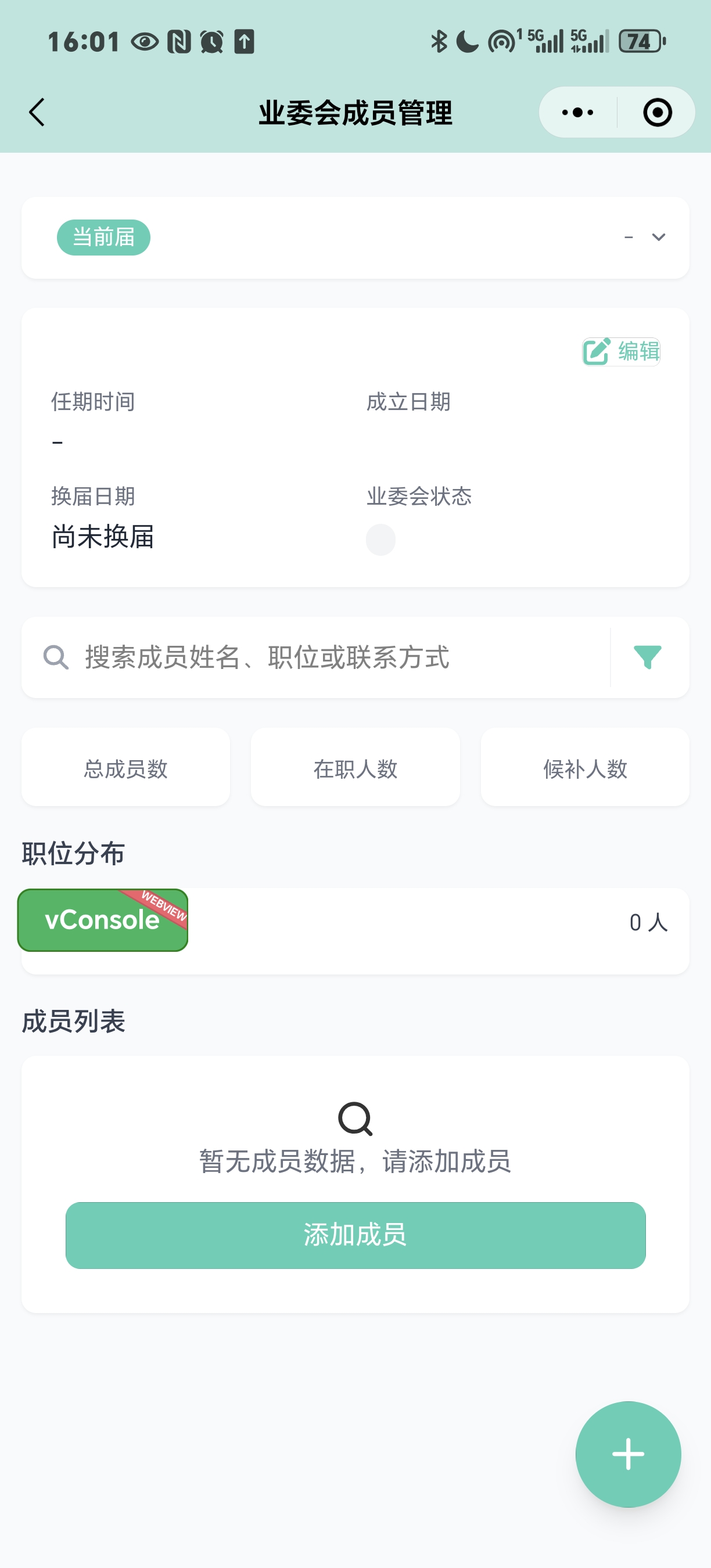Tap 编辑 to edit committee info

click(x=621, y=352)
